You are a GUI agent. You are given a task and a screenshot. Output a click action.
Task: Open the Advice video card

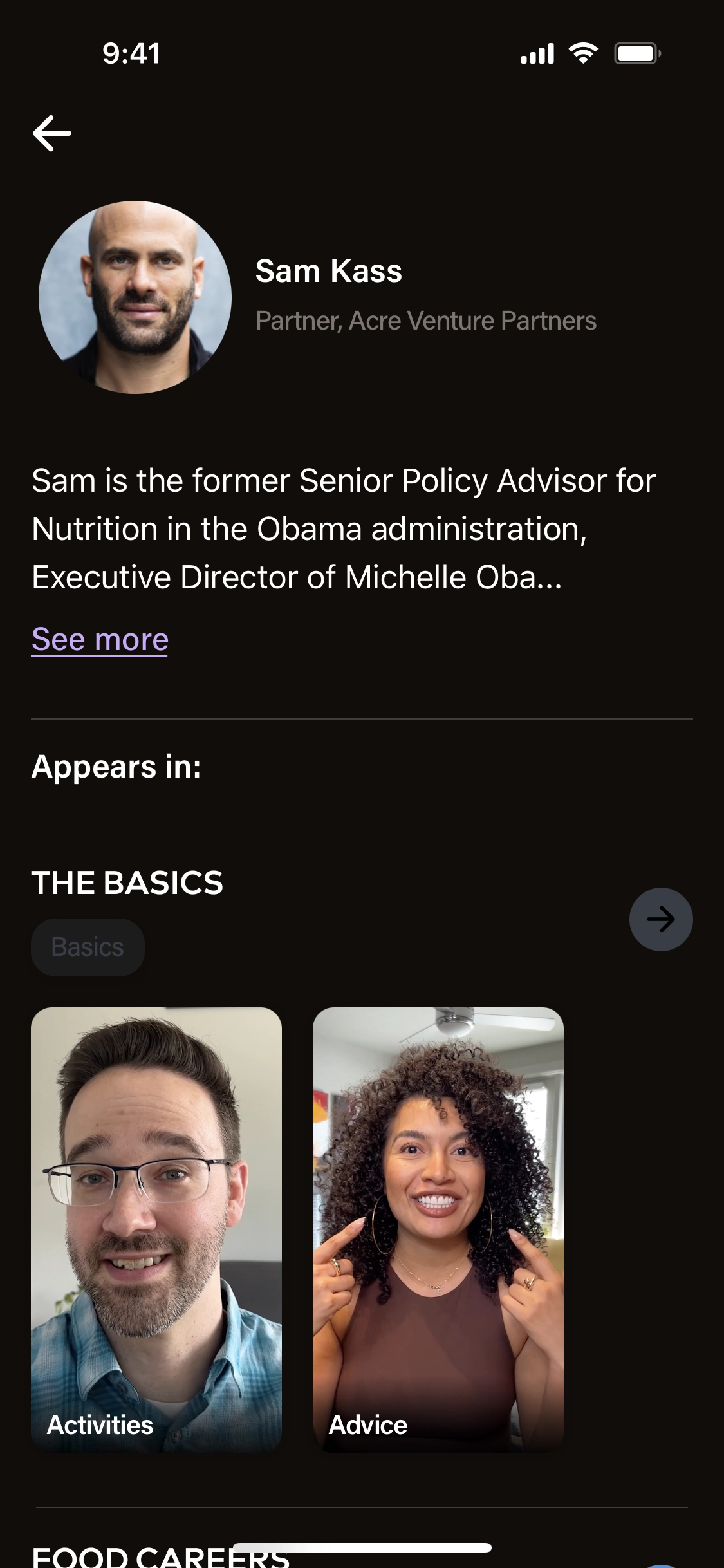pos(438,1229)
